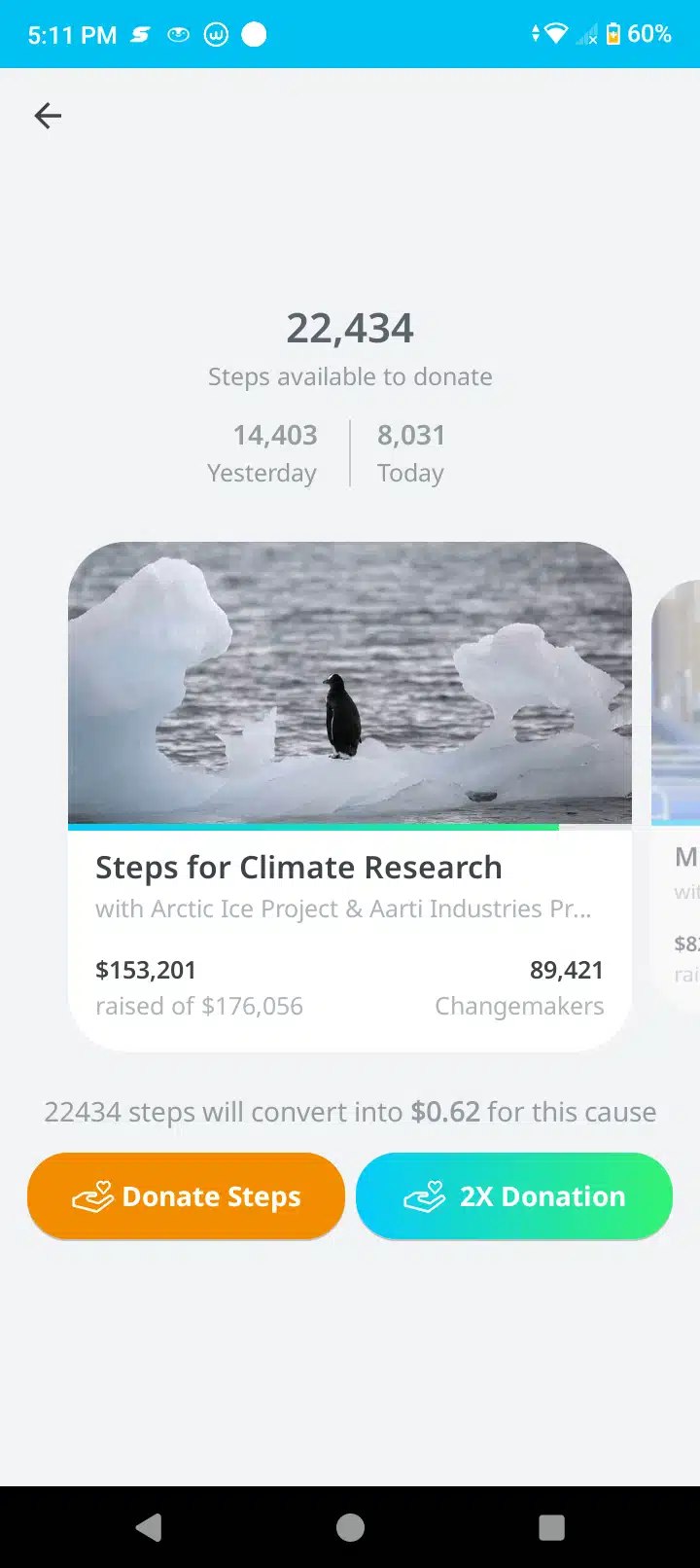The height and width of the screenshot is (1568, 700).
Task: Select the partially visible next cause card
Action: point(679,796)
